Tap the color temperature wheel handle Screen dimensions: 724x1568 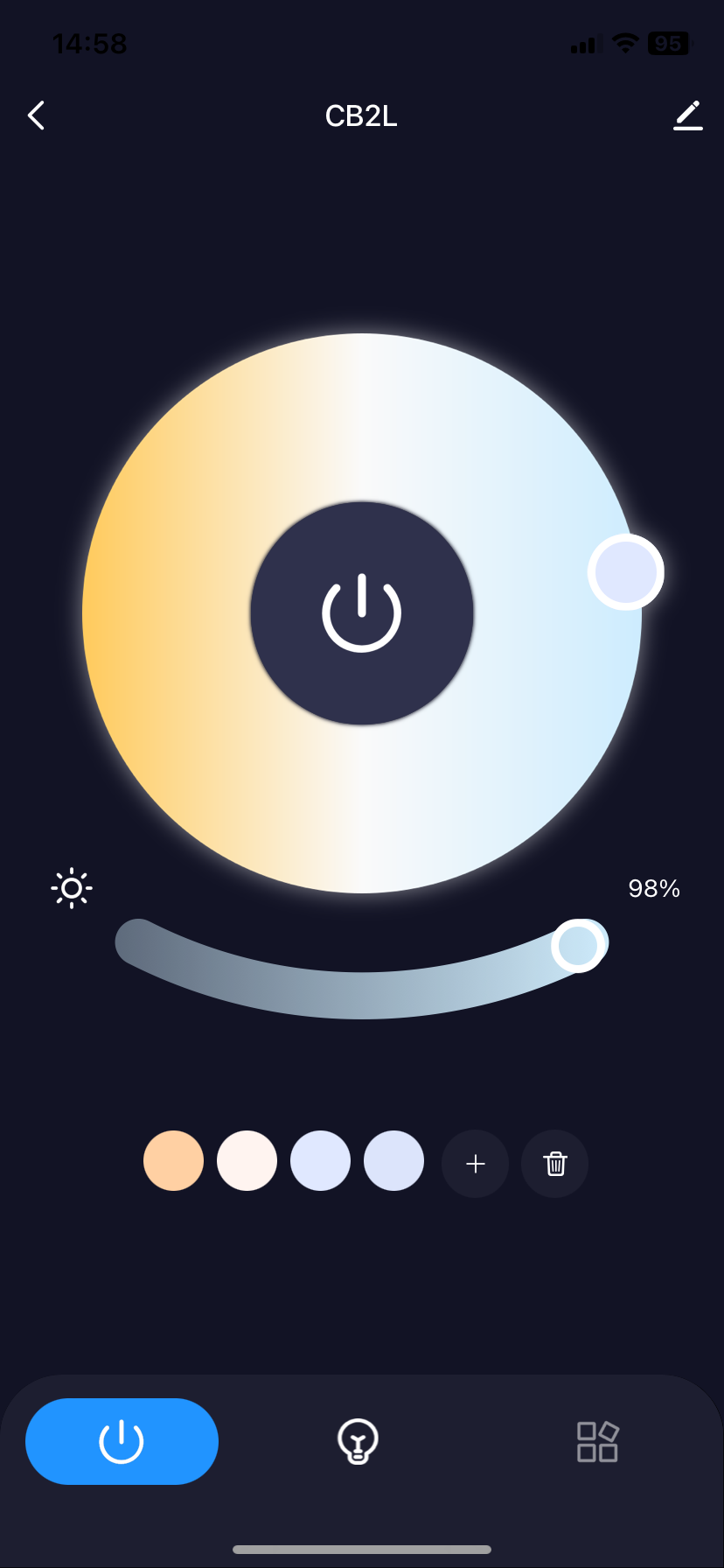626,572
